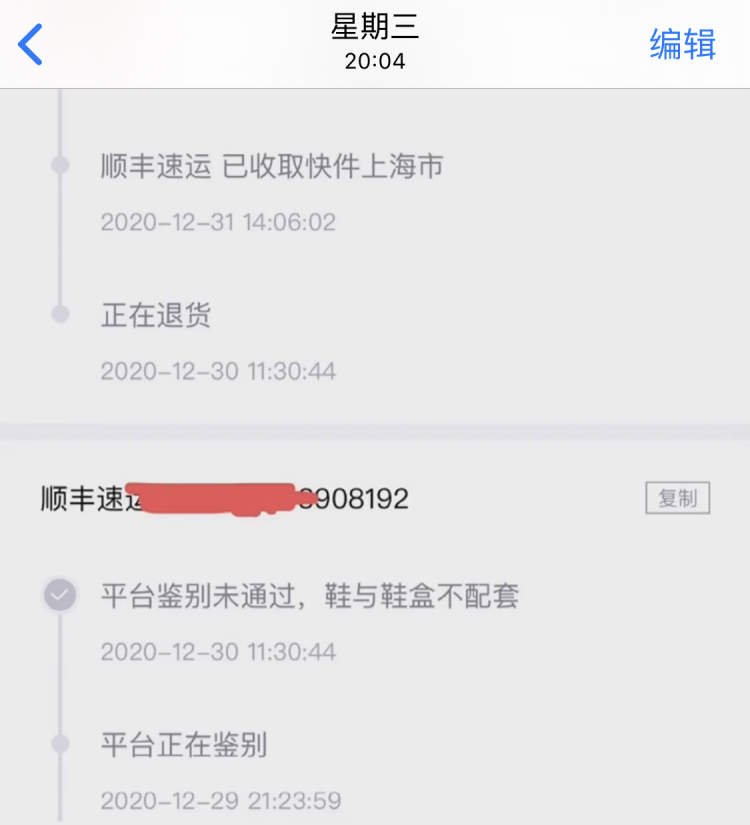Image resolution: width=750 pixels, height=825 pixels.
Task: Tap the timestamp 2020-12-31 14:06:02
Action: click(x=218, y=222)
